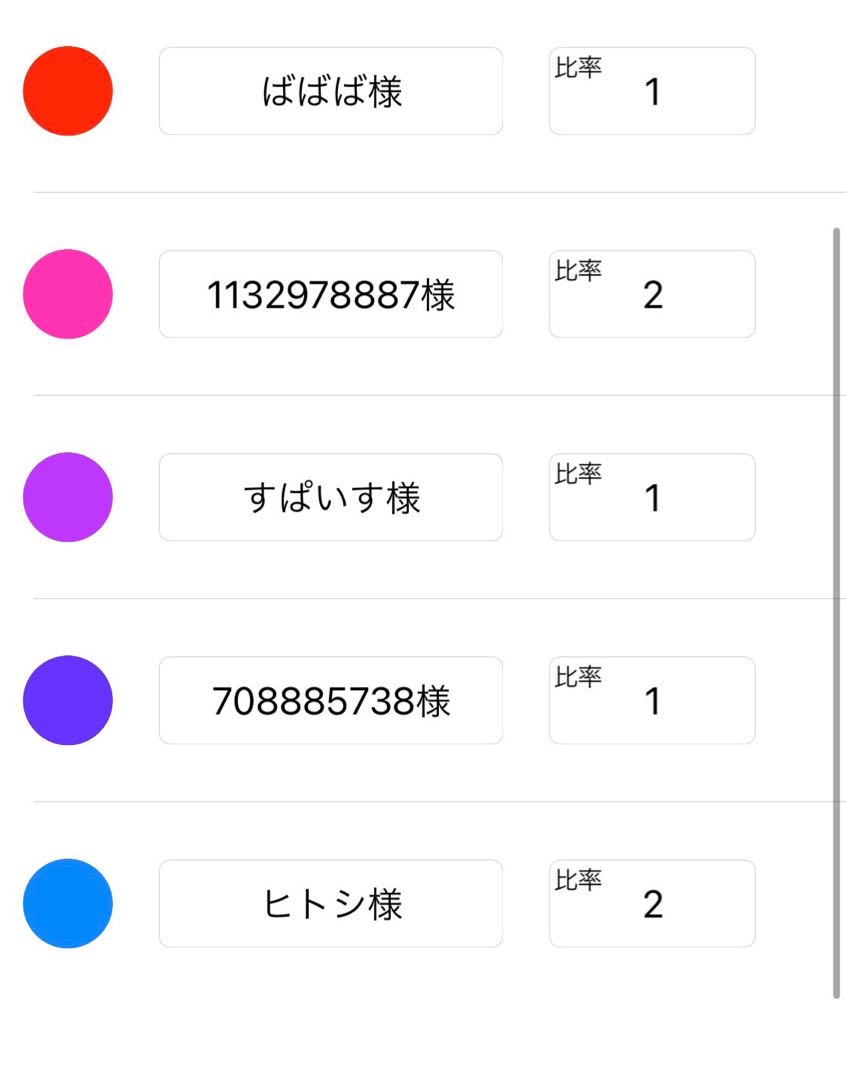Click the empty area below the ヒトシ様 row
The image size is (847, 1080).
400,1030
